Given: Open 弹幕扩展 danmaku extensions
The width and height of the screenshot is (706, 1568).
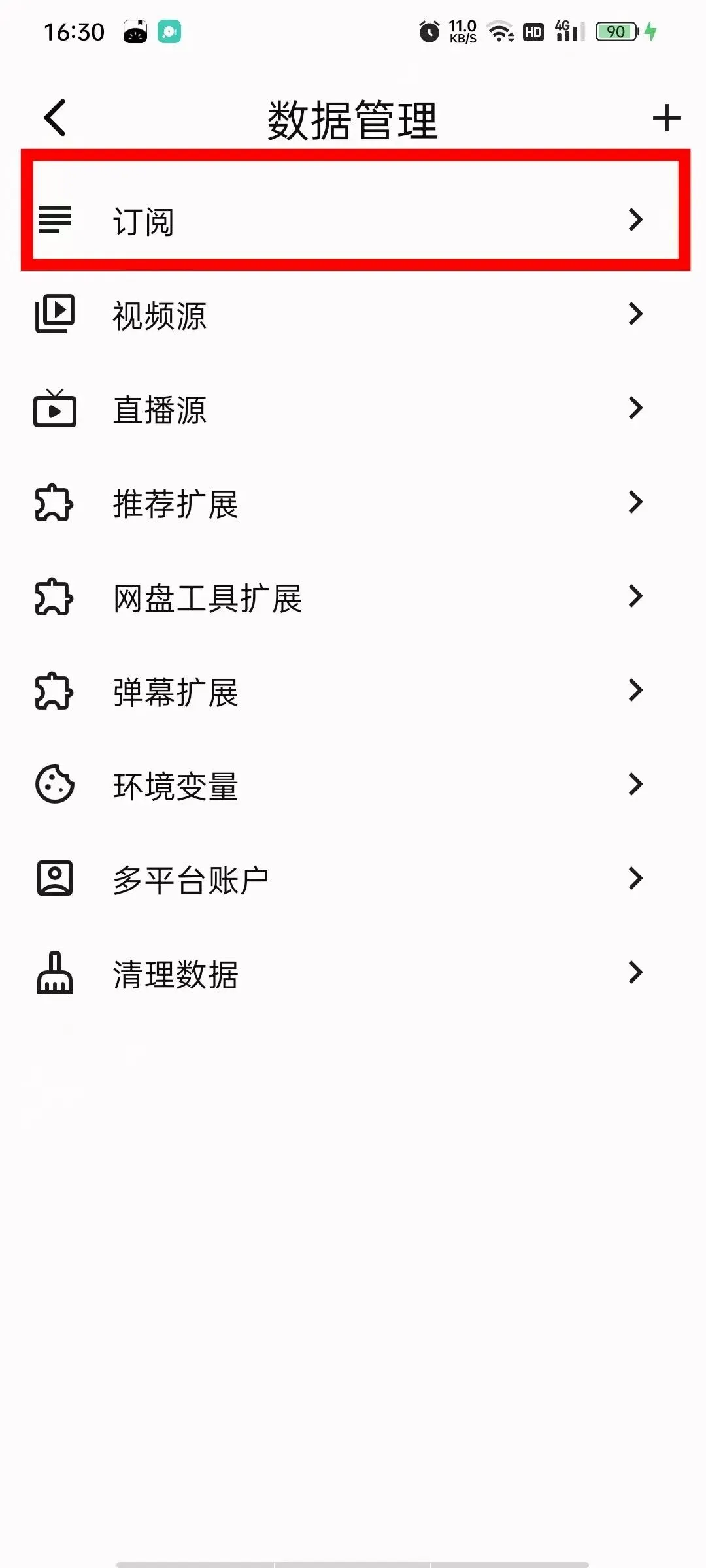Looking at the screenshot, I should click(x=353, y=691).
